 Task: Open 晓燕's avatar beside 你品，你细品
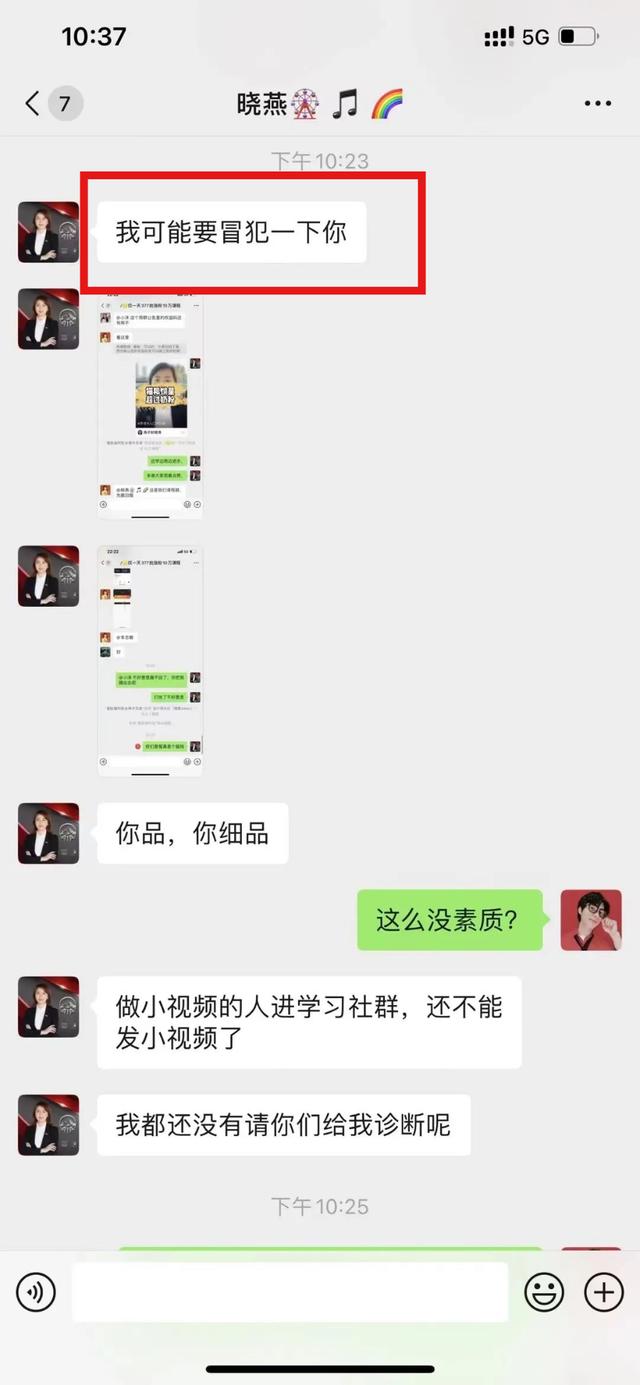pos(48,833)
